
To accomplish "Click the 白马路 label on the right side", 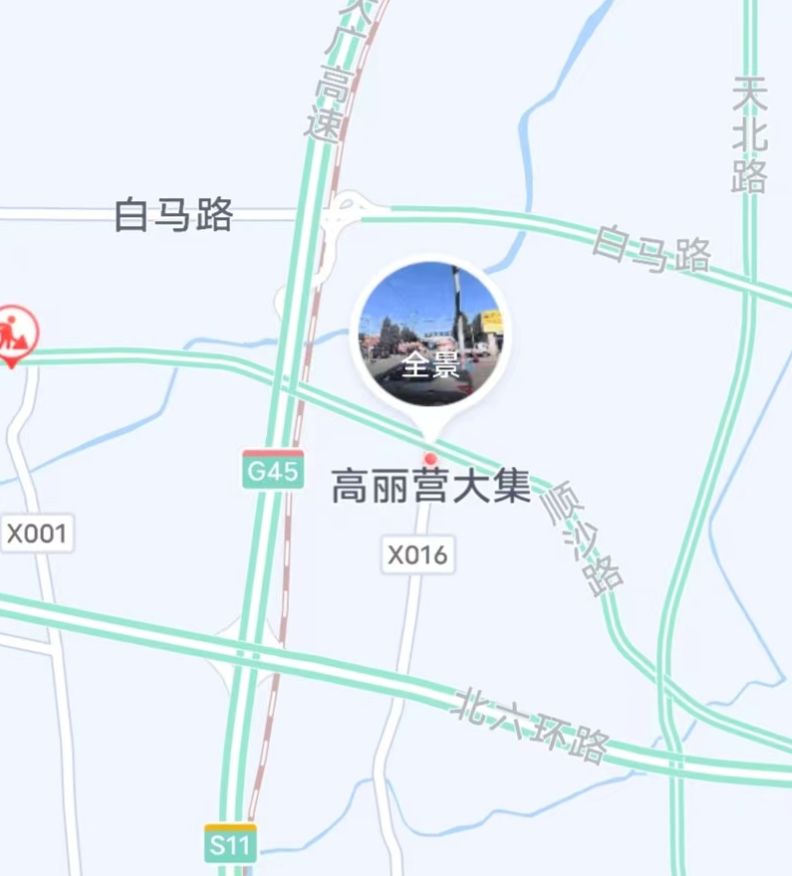I will pyautogui.click(x=652, y=251).
